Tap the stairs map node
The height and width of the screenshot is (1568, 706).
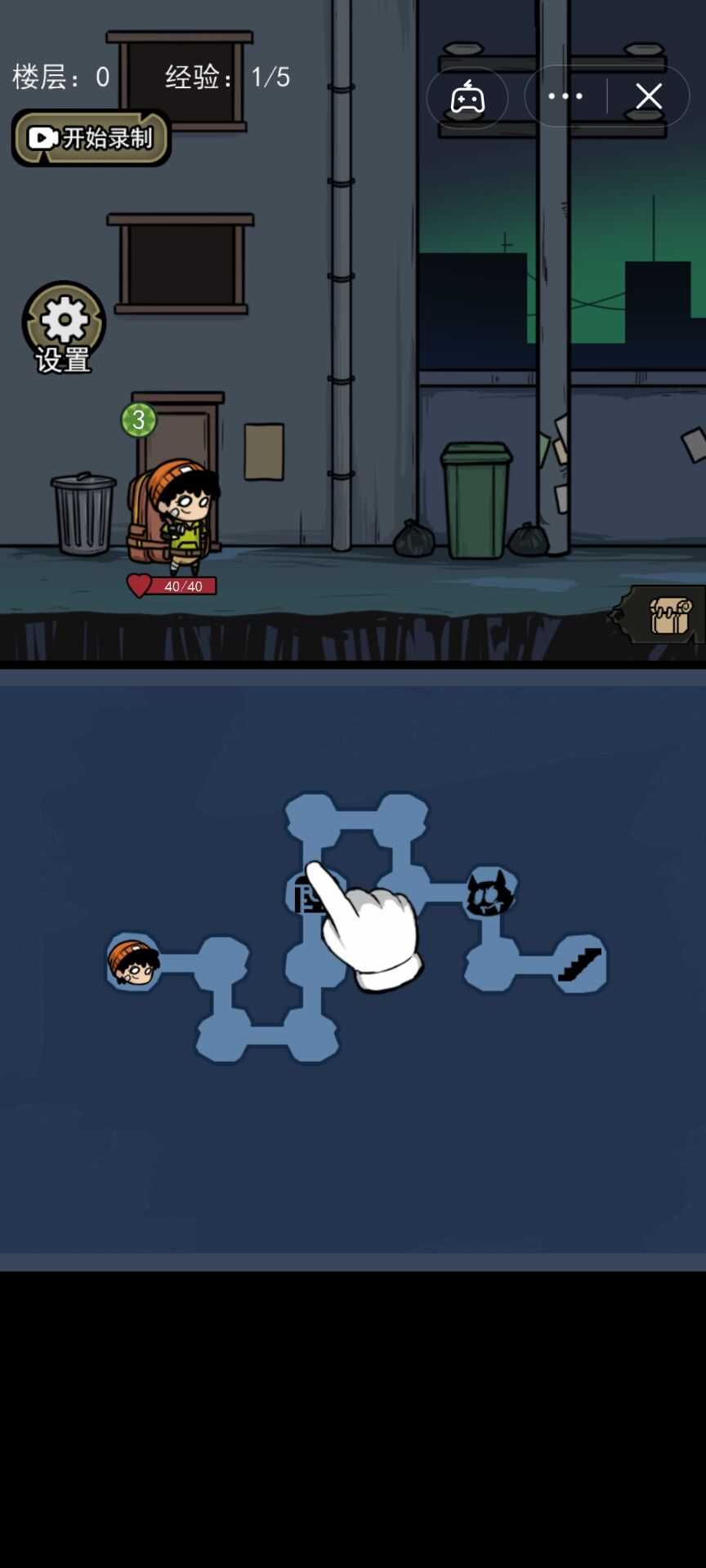(580, 964)
